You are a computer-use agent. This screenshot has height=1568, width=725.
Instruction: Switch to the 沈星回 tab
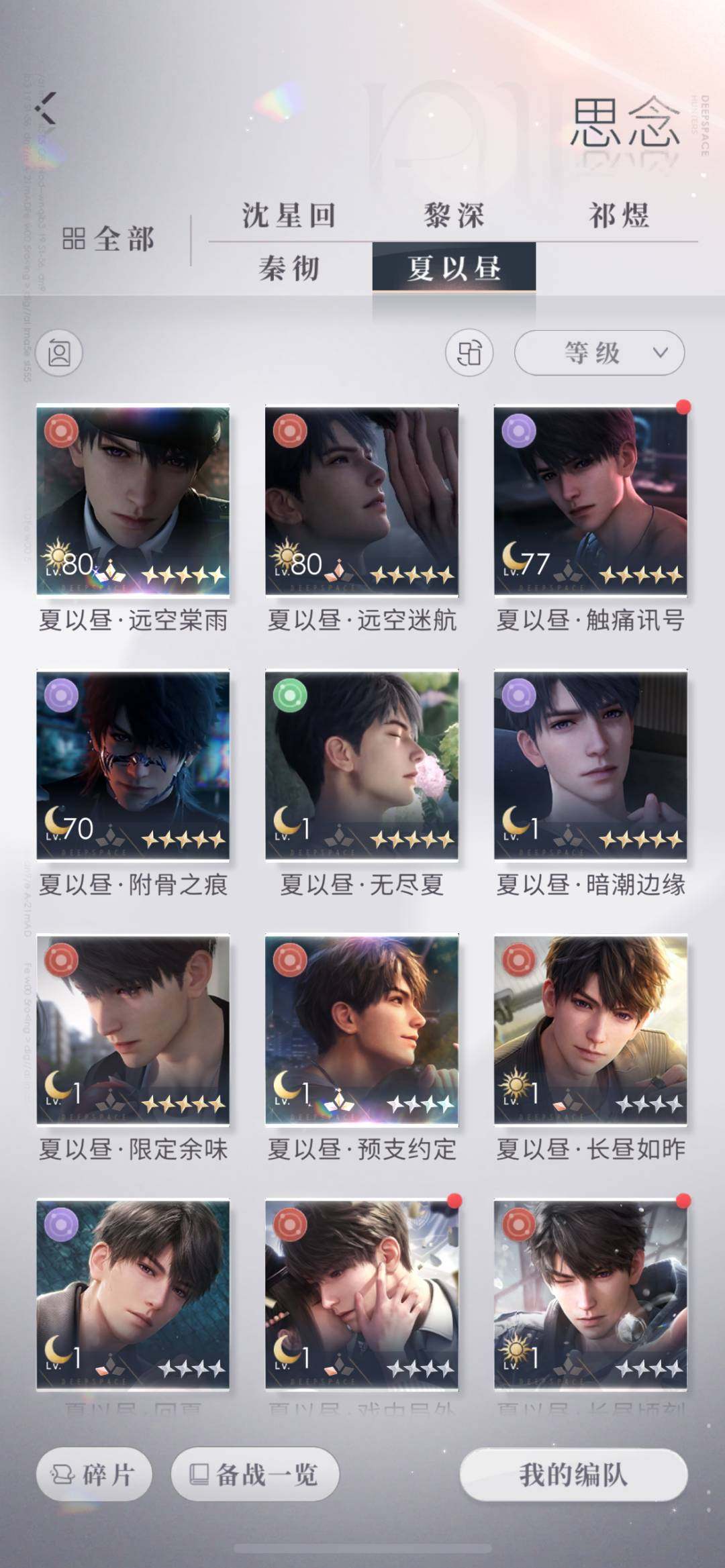289,215
